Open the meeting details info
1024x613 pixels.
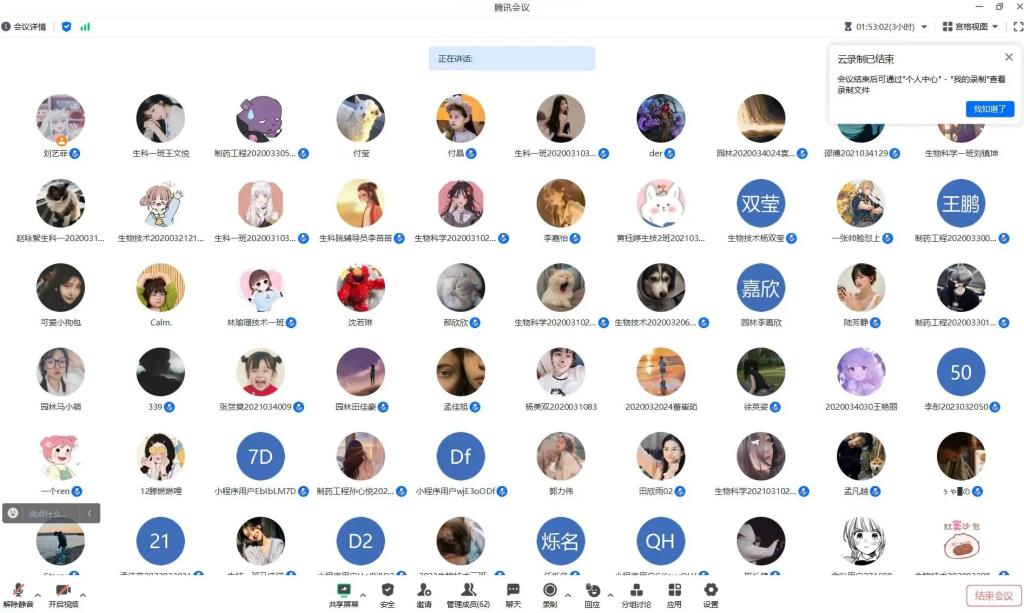[24, 27]
